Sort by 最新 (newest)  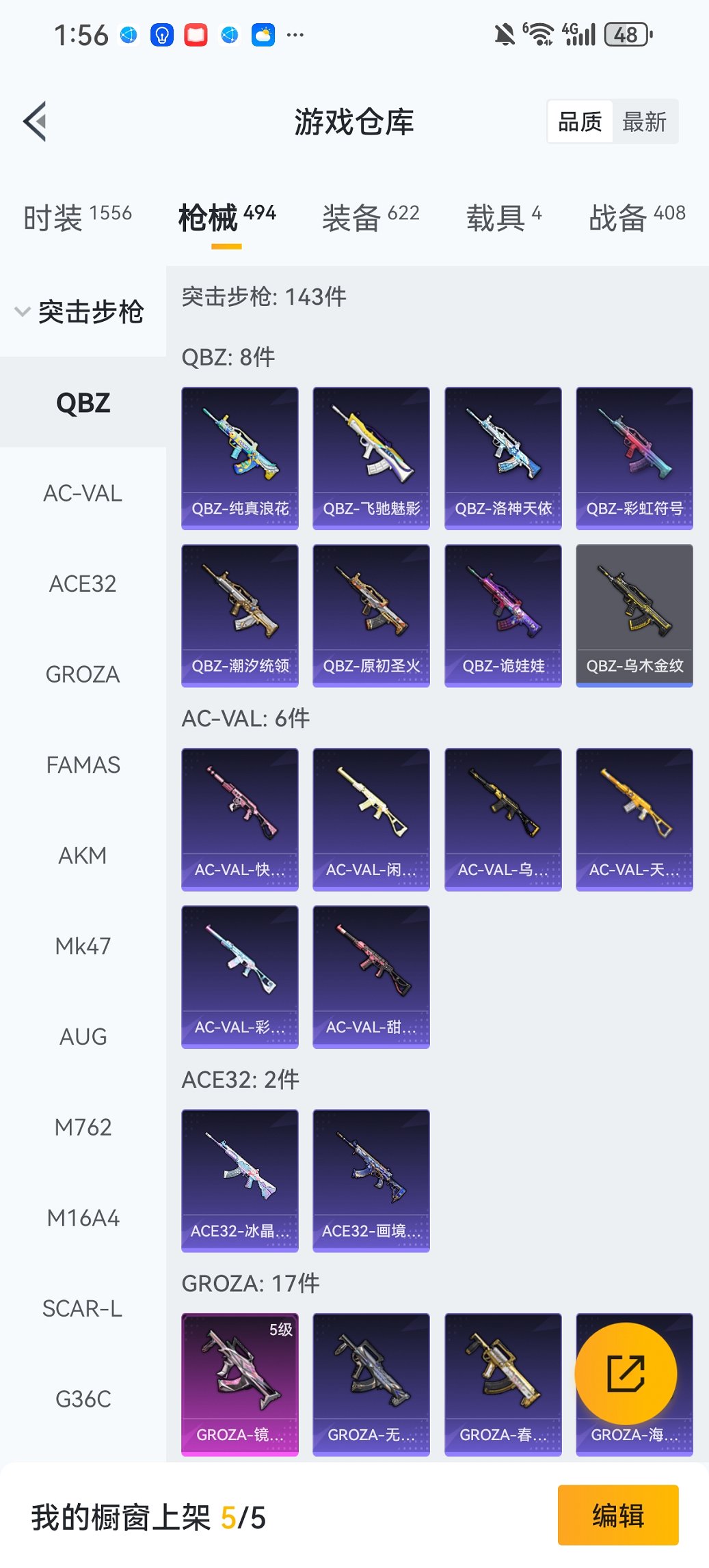tap(644, 122)
